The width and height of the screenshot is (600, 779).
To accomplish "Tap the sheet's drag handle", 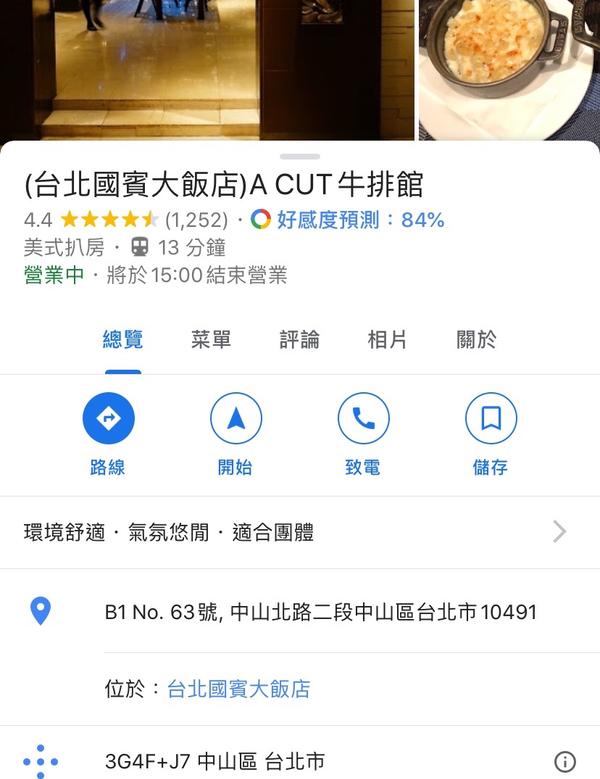I will pyautogui.click(x=300, y=156).
